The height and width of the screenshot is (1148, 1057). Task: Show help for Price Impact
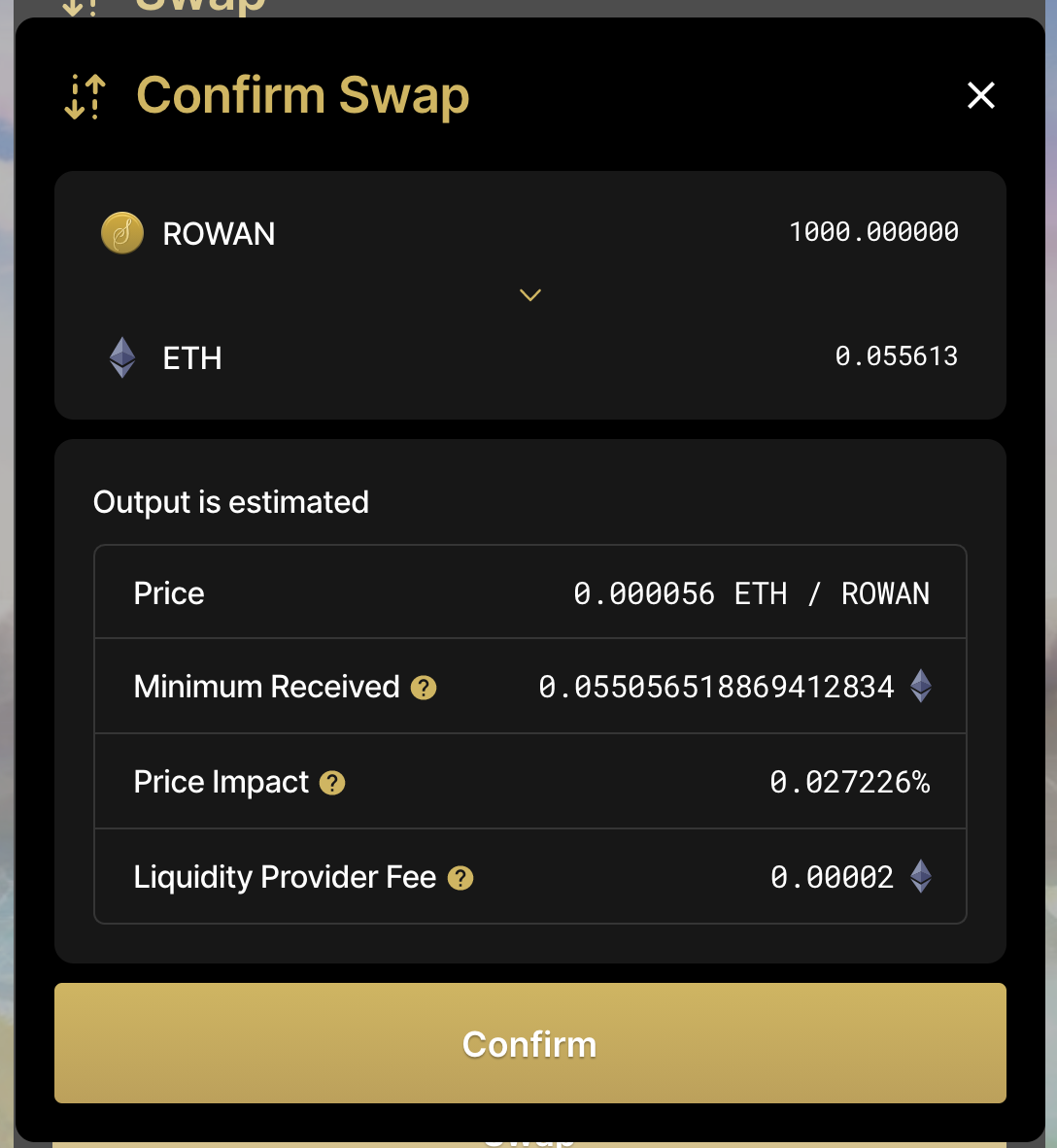click(332, 783)
